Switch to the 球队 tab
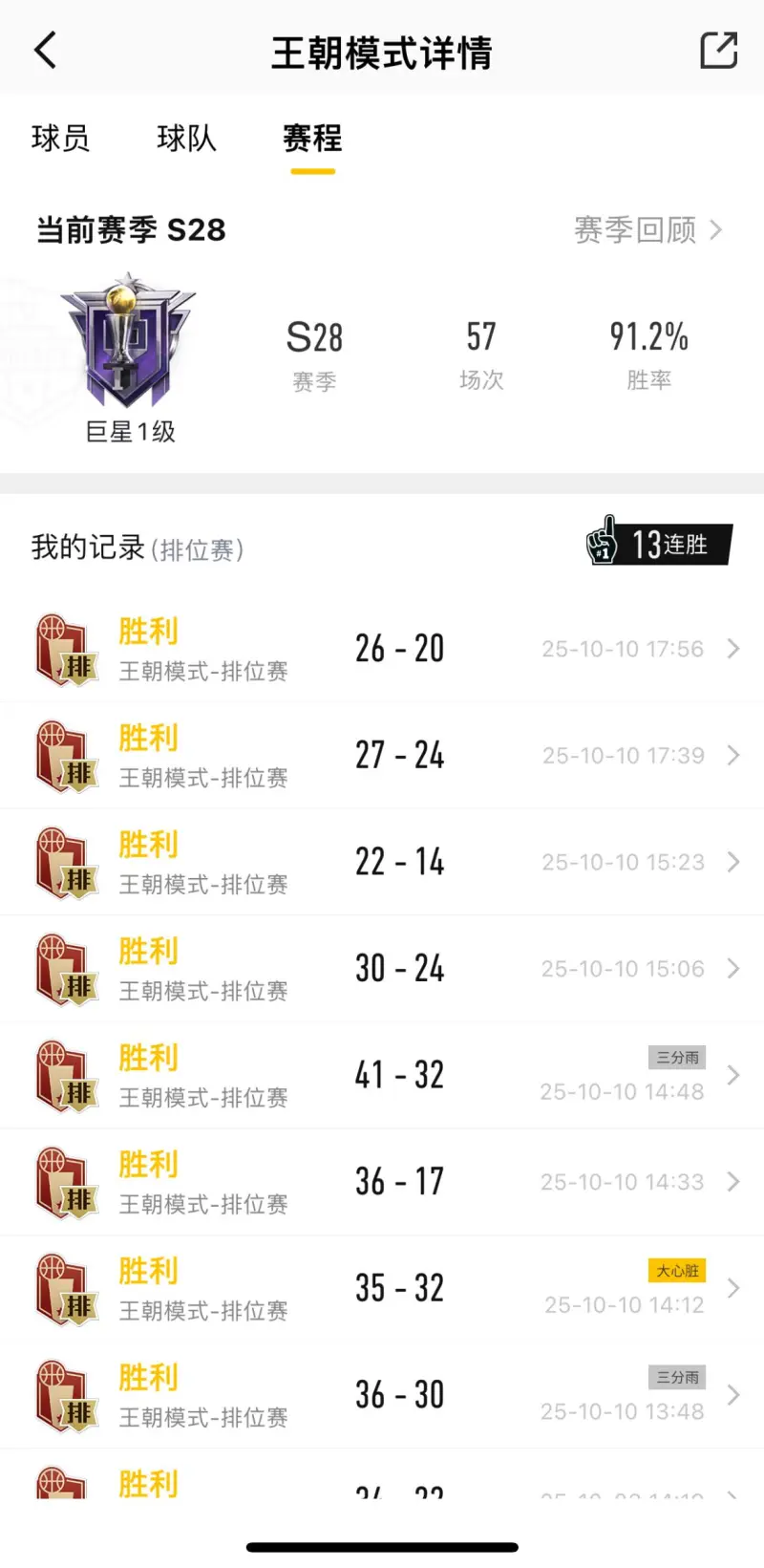 click(186, 139)
